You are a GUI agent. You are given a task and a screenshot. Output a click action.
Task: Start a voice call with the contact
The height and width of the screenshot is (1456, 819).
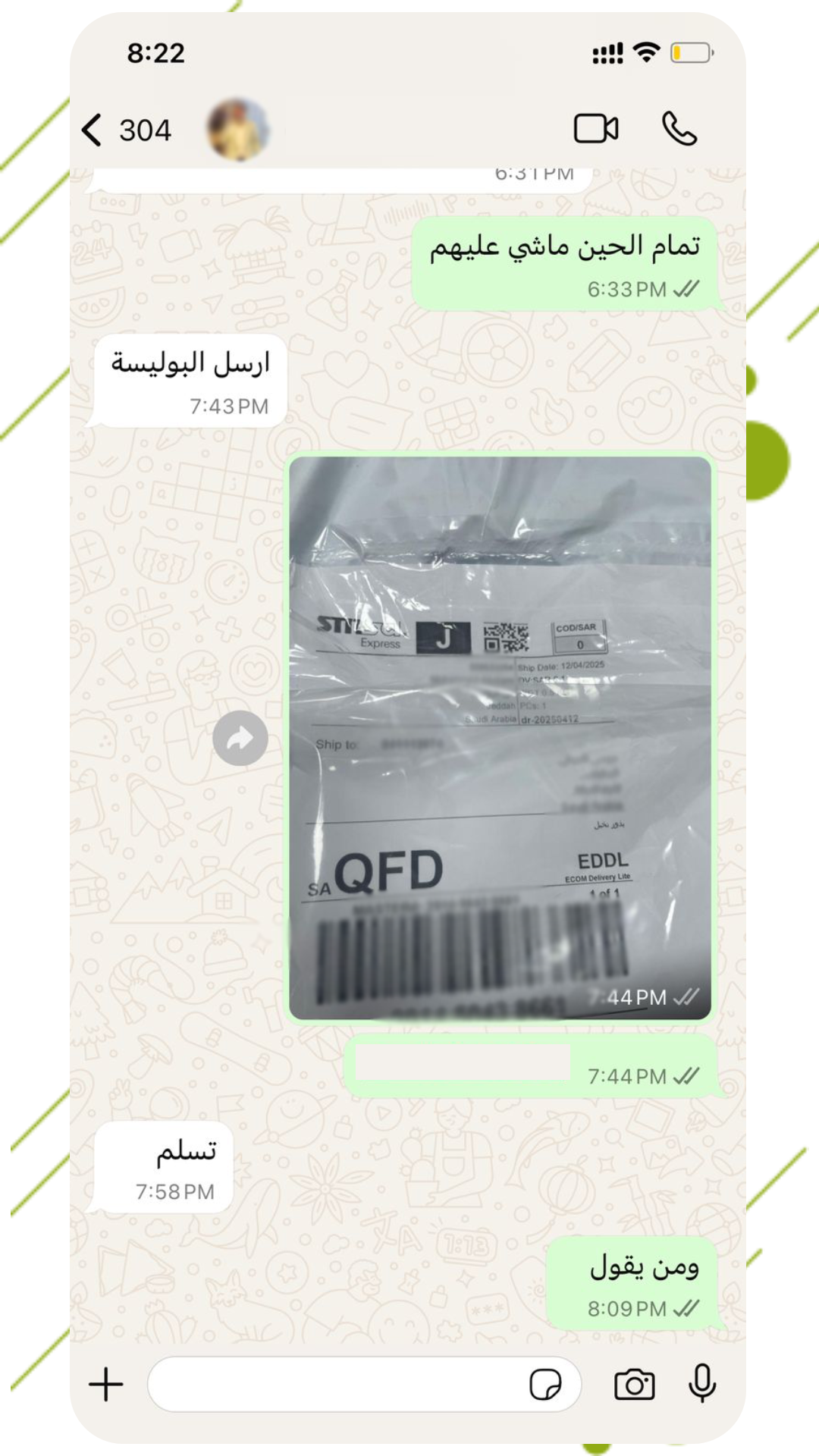coord(680,129)
